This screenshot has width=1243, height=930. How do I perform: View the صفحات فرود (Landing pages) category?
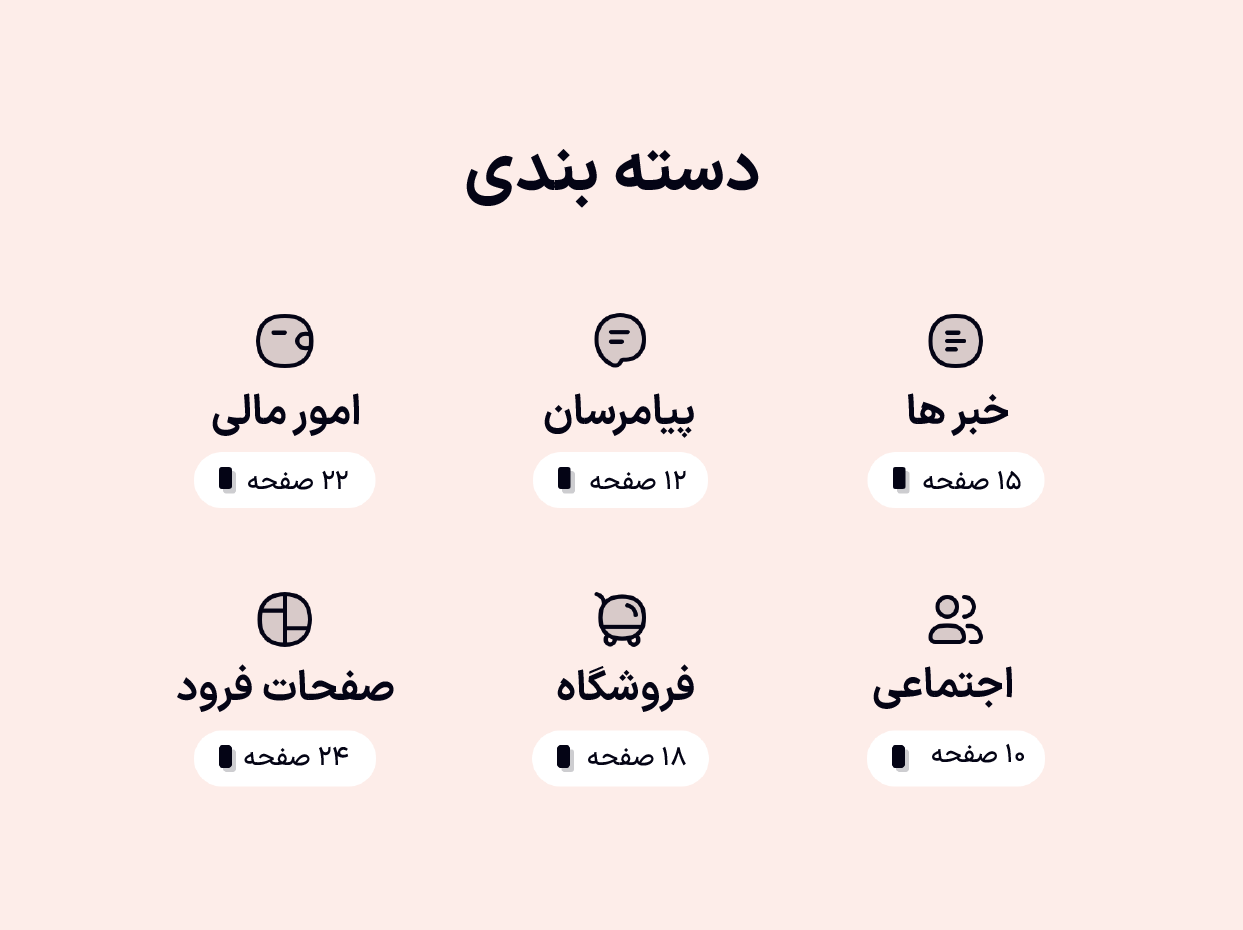click(x=285, y=686)
